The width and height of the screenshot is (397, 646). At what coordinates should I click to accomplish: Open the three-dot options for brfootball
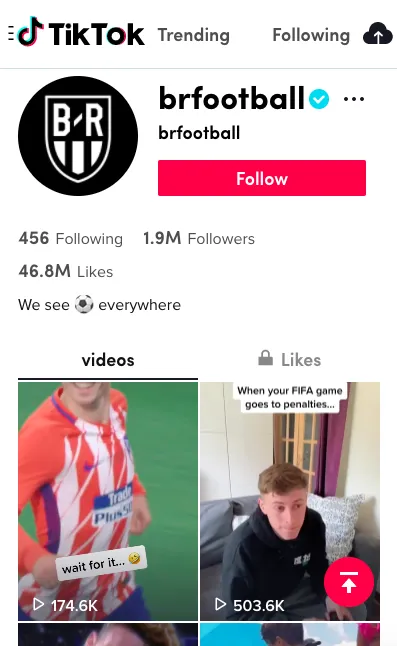354,99
